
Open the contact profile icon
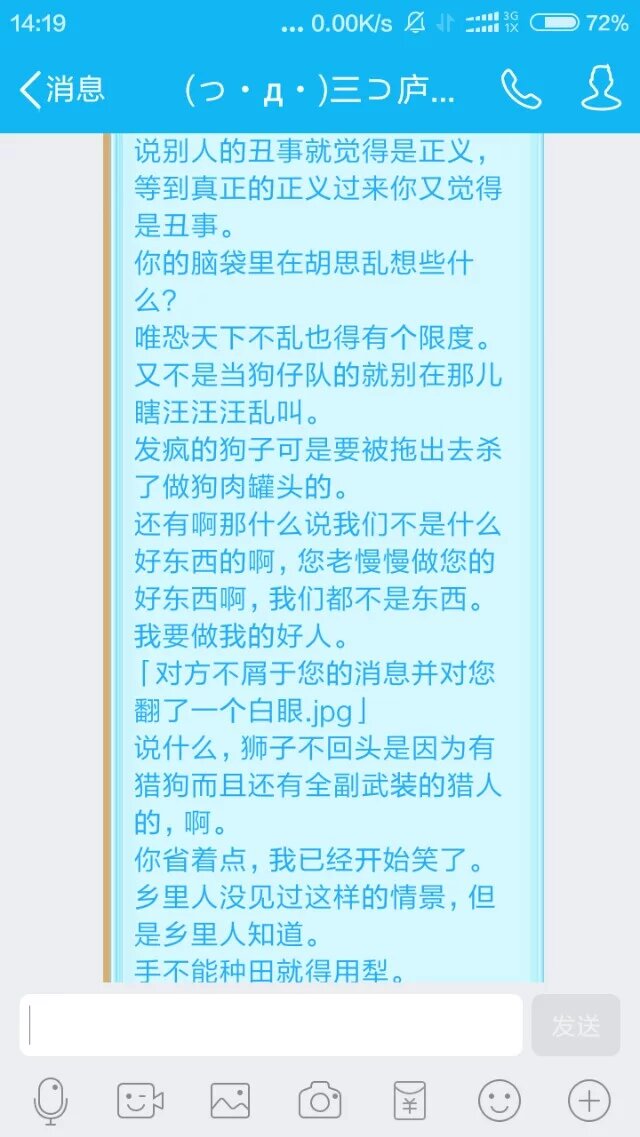[602, 89]
